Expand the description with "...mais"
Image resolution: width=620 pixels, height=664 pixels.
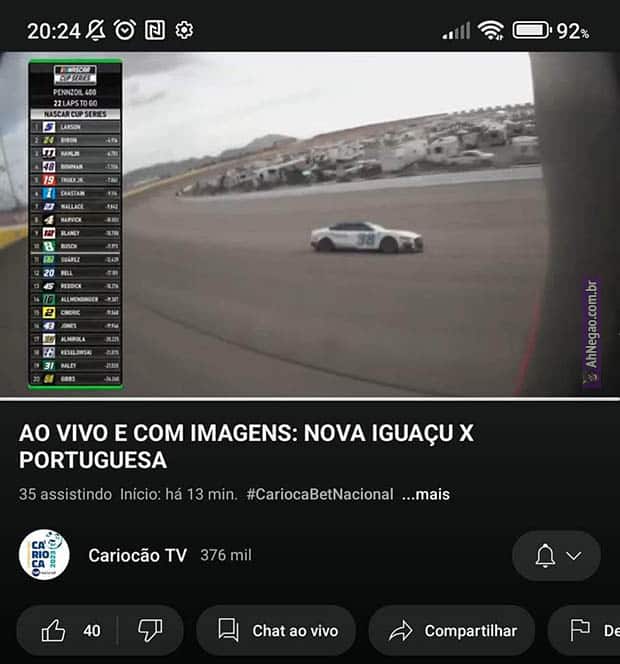[426, 494]
